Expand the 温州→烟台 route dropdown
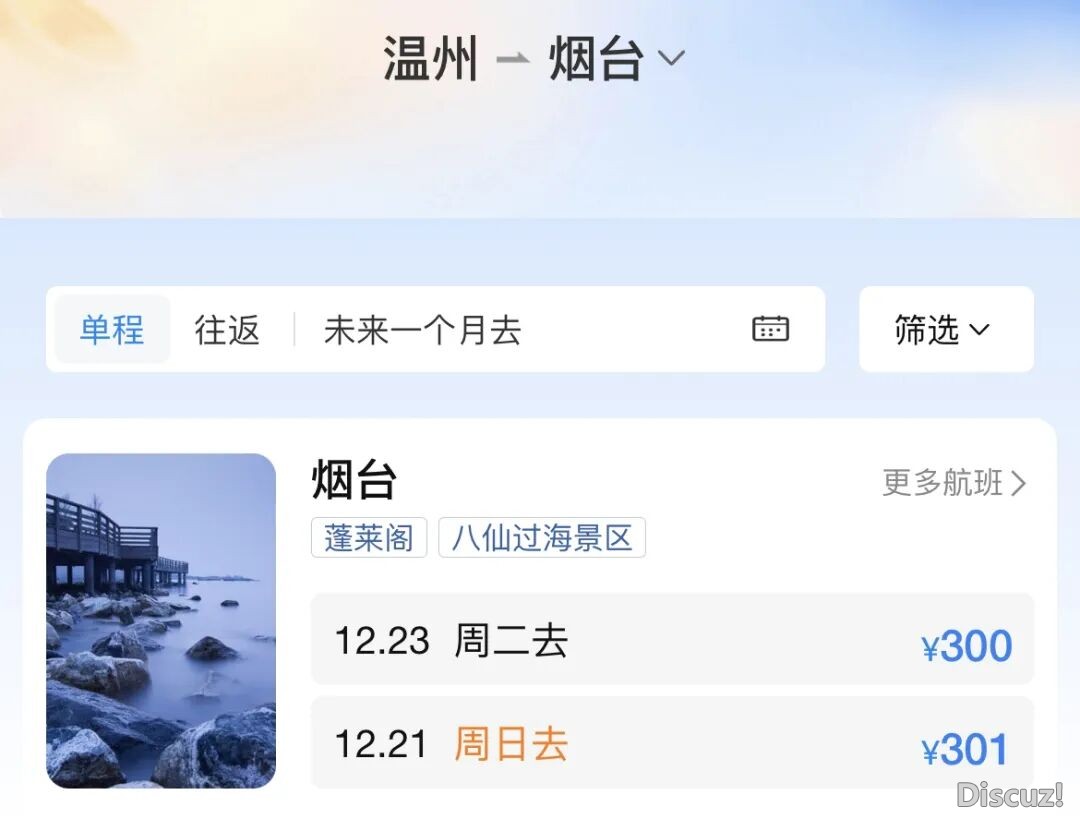 (670, 59)
